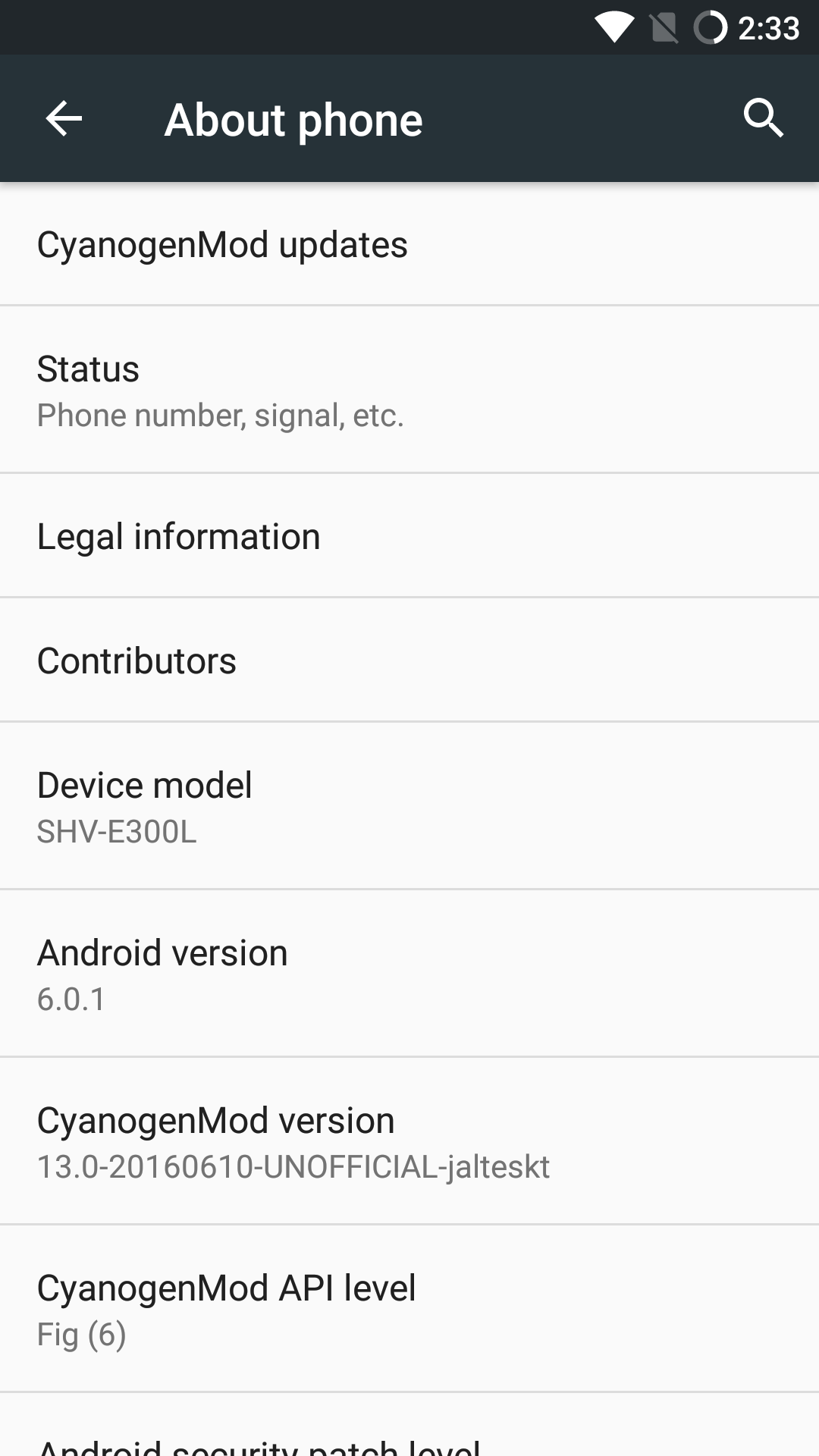Go back from About phone
The width and height of the screenshot is (819, 1456).
click(x=64, y=118)
